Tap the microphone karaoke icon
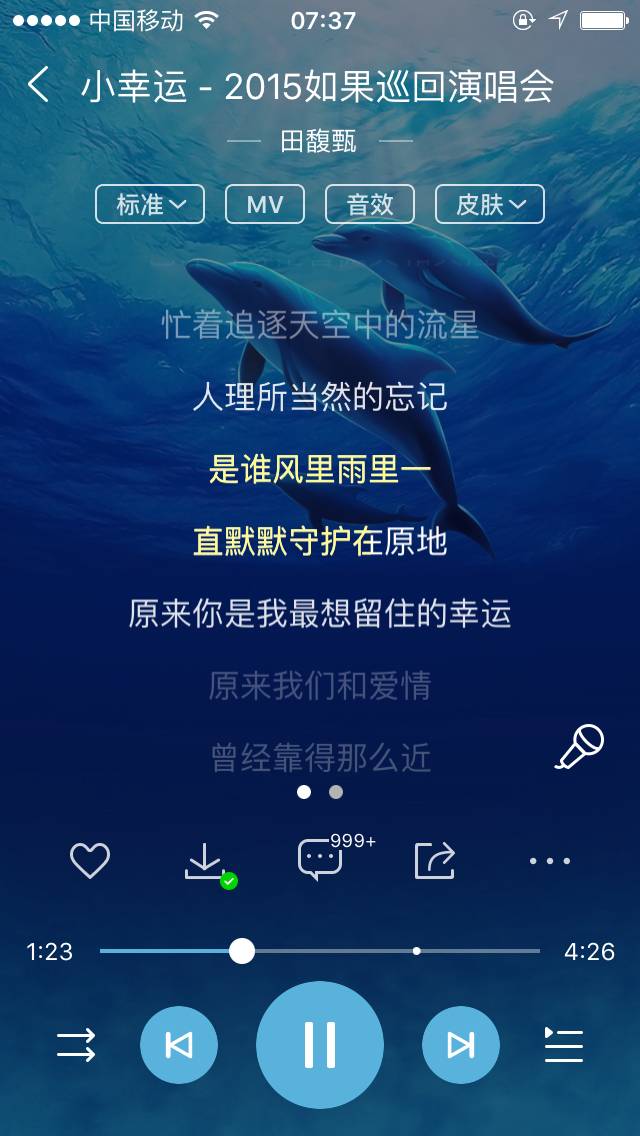640x1136 pixels. (x=580, y=747)
